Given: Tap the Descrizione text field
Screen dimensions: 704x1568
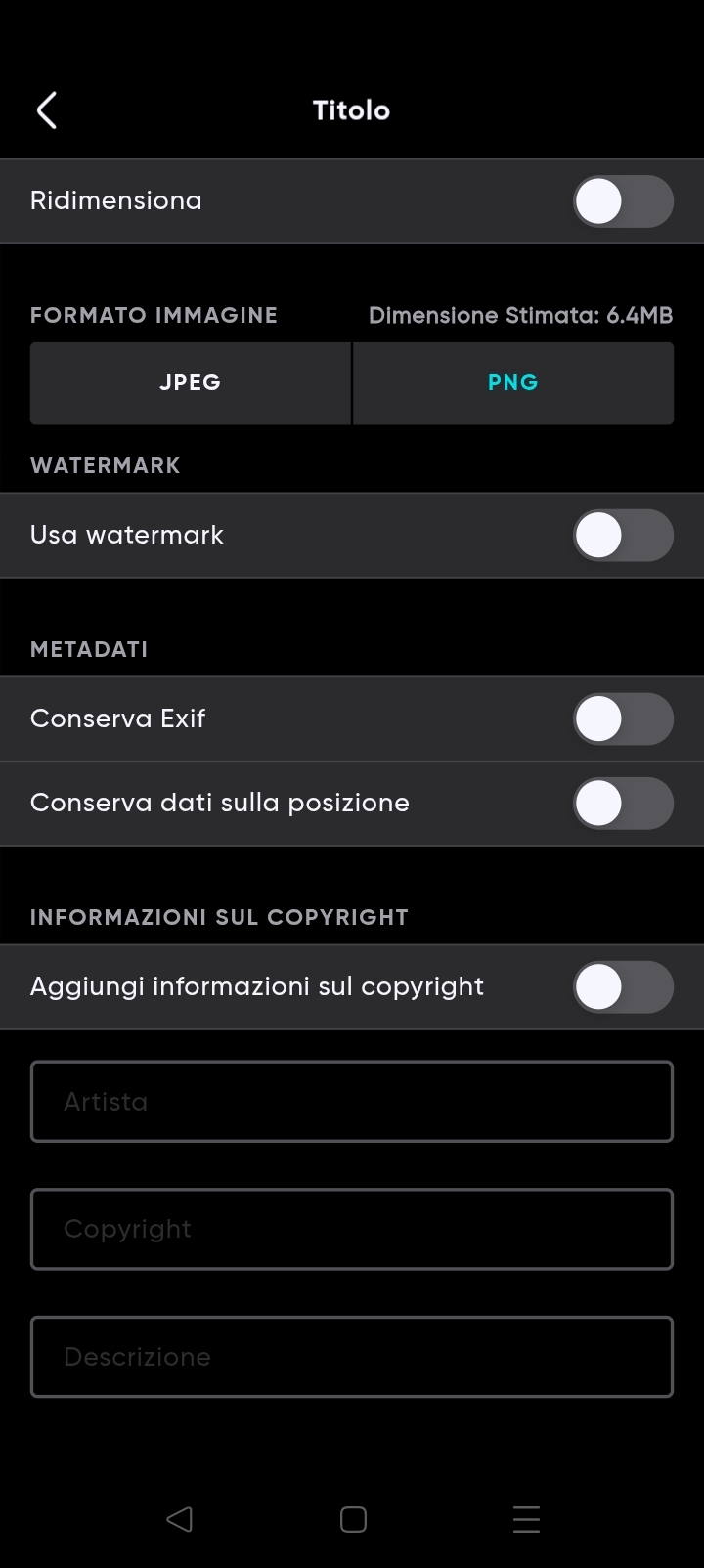Looking at the screenshot, I should pyautogui.click(x=352, y=1357).
